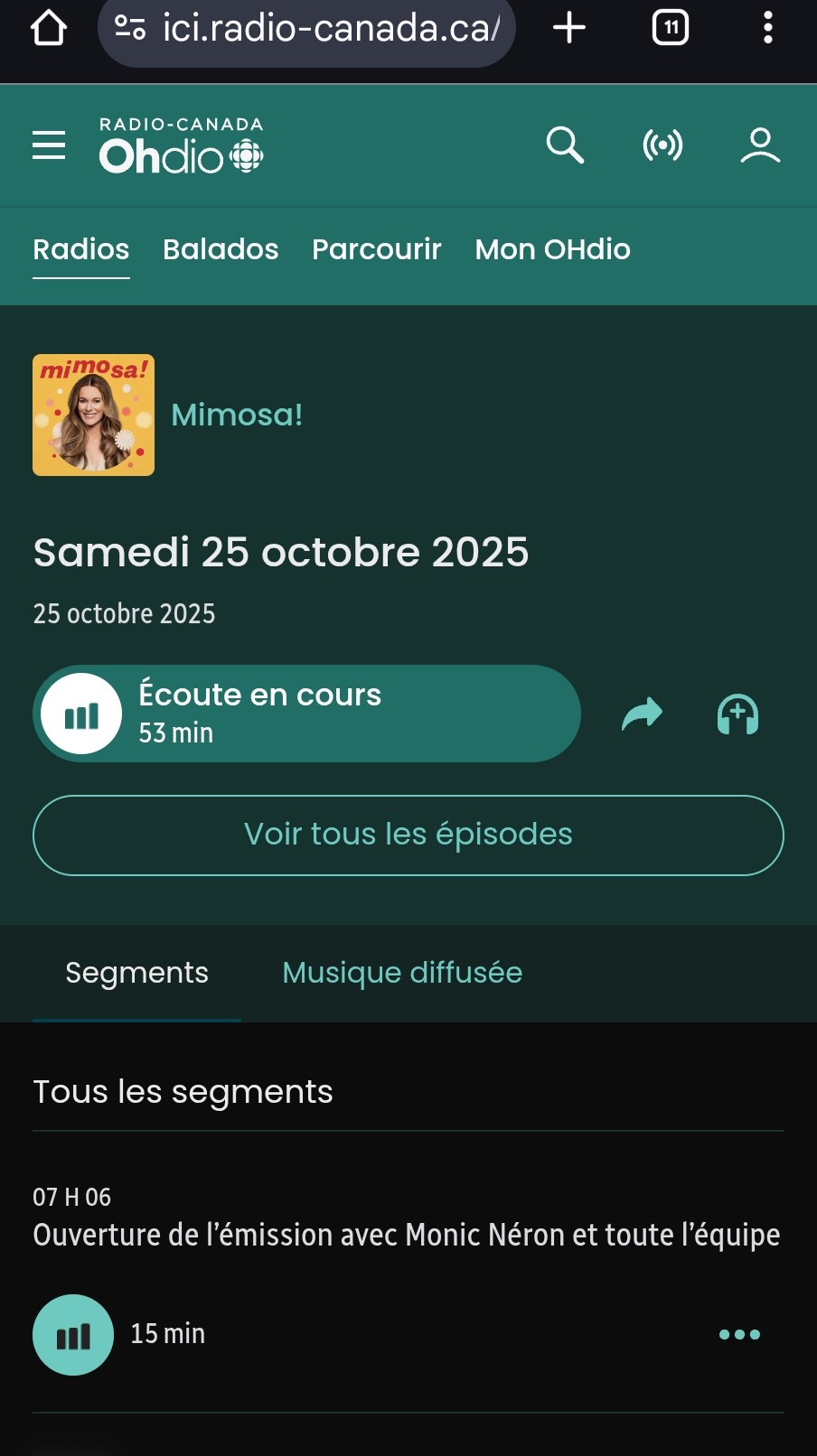Screen dimensions: 817x1456
Task: Switch to the Radios tab
Action: click(81, 249)
